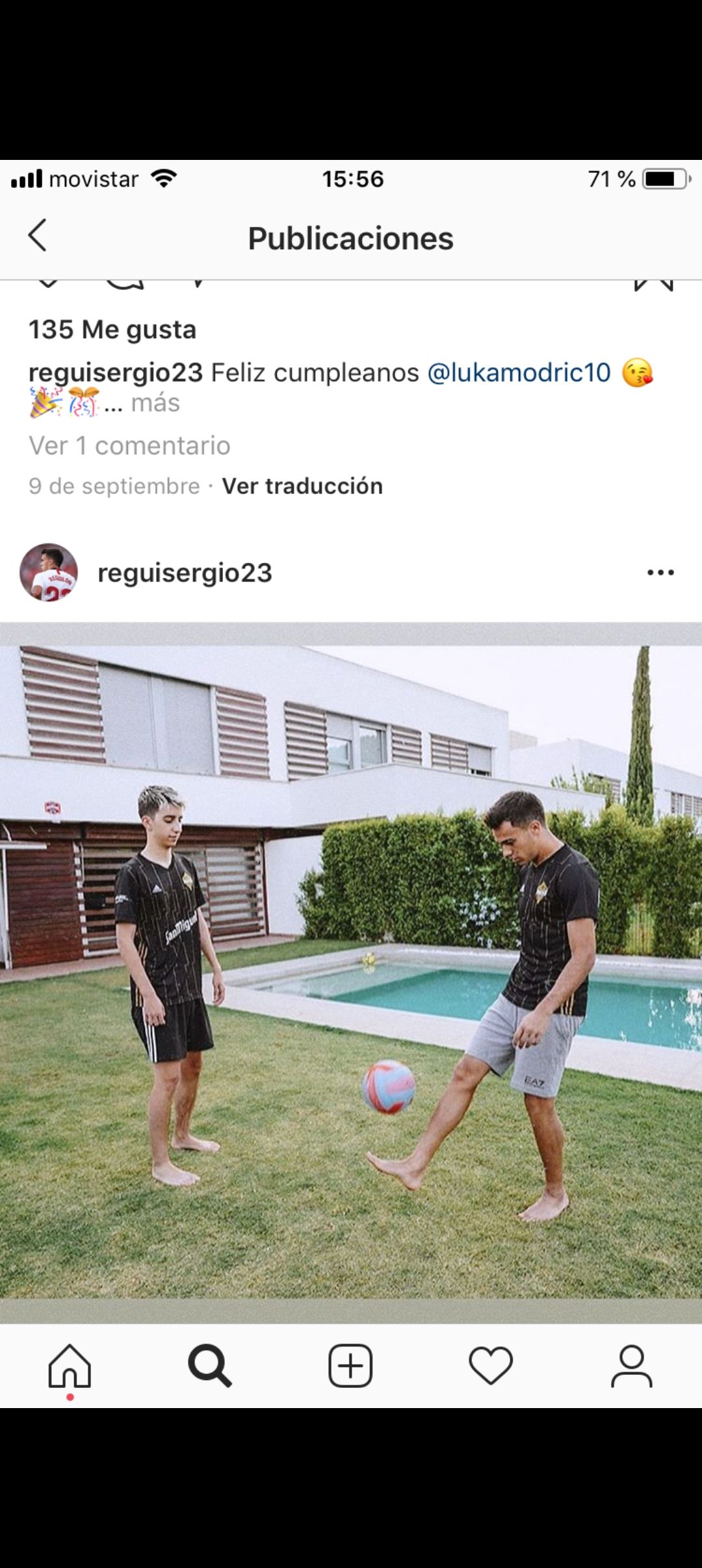Screen dimensions: 702x1568
Task: Open 'Ver 1 comentario'
Action: 129,446
